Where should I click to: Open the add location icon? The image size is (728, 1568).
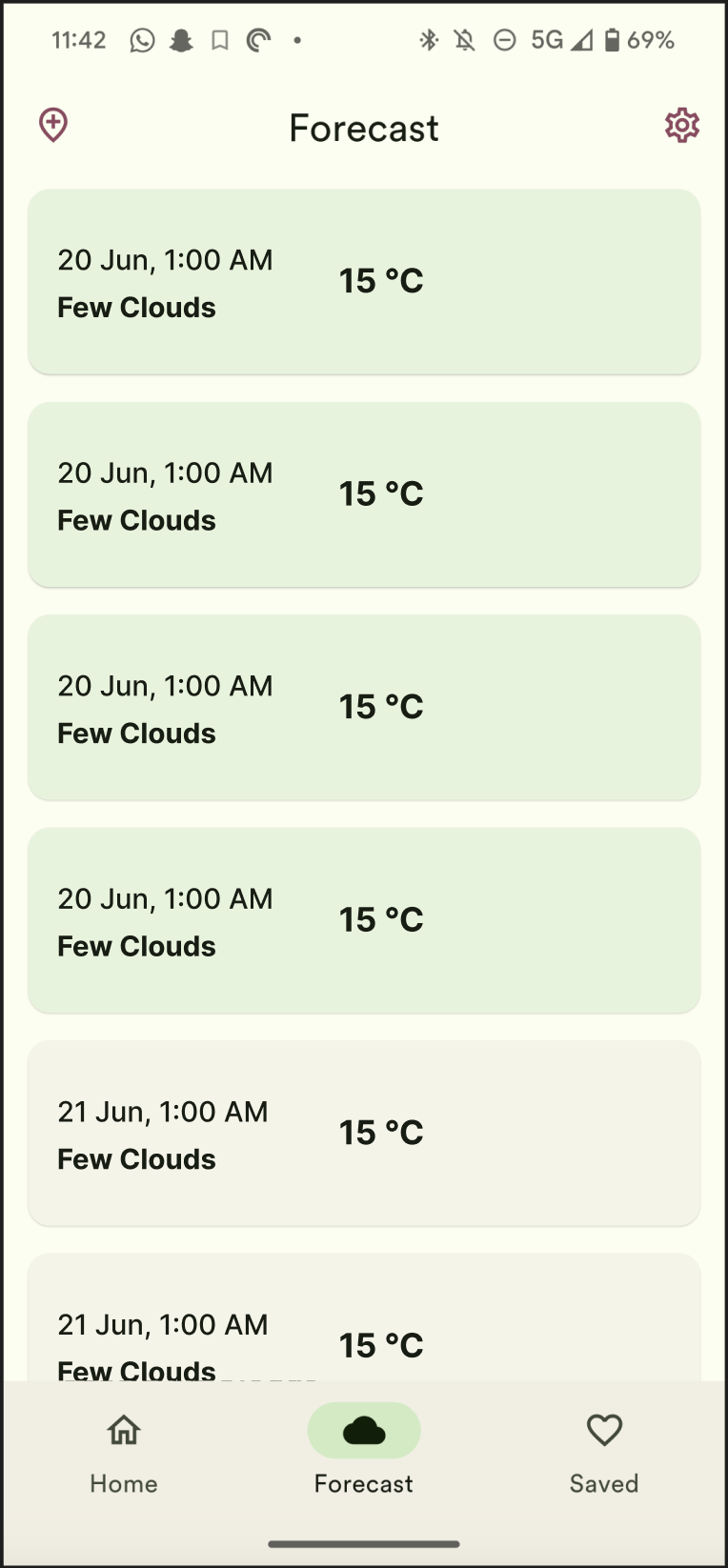point(53,125)
